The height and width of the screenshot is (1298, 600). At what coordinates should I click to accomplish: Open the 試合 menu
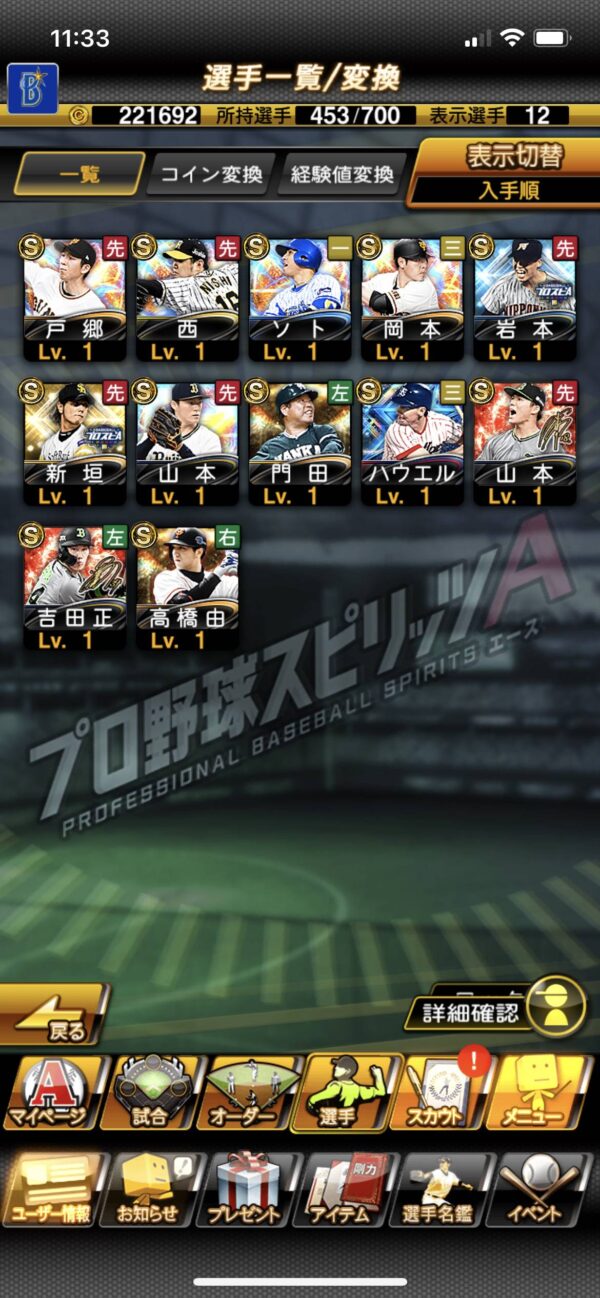click(150, 1093)
